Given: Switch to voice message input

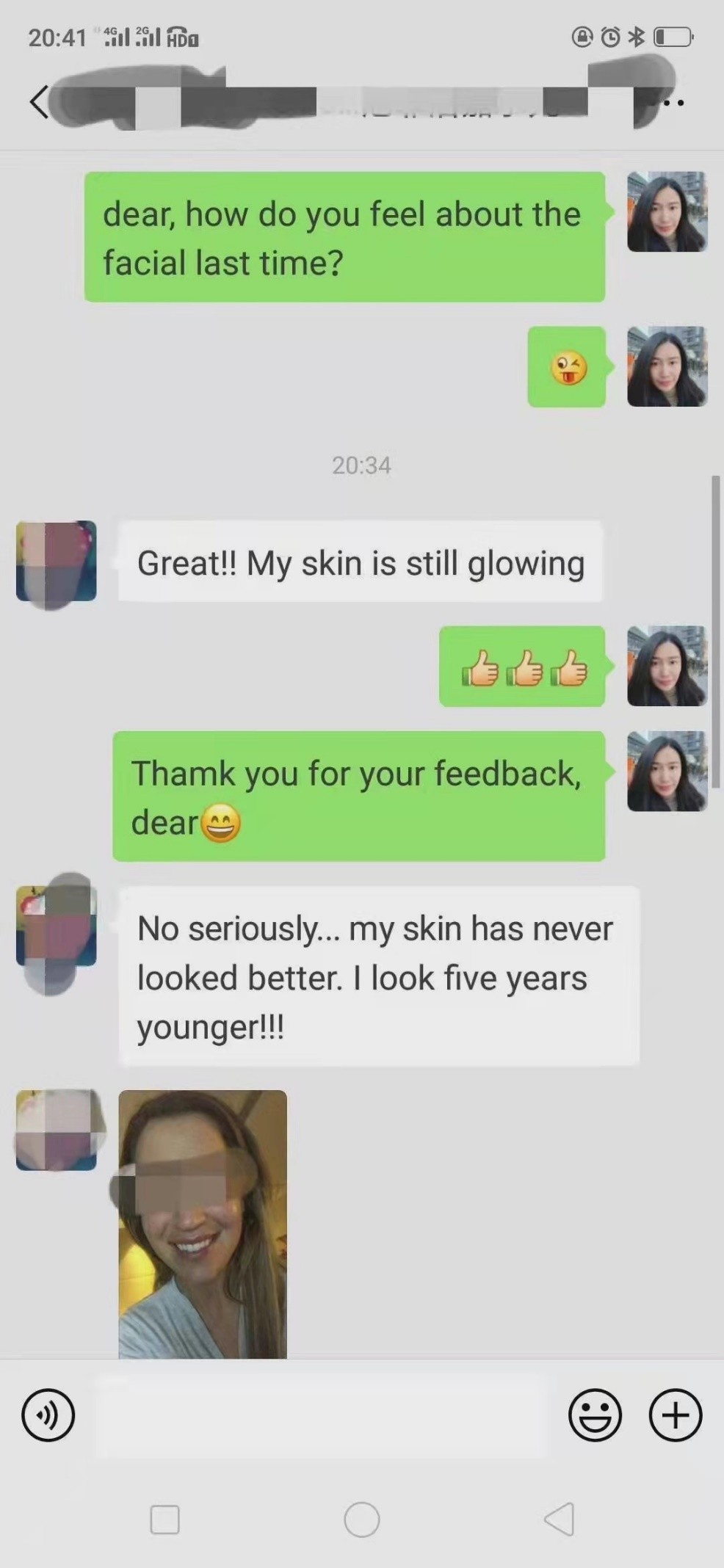Looking at the screenshot, I should click(48, 1415).
